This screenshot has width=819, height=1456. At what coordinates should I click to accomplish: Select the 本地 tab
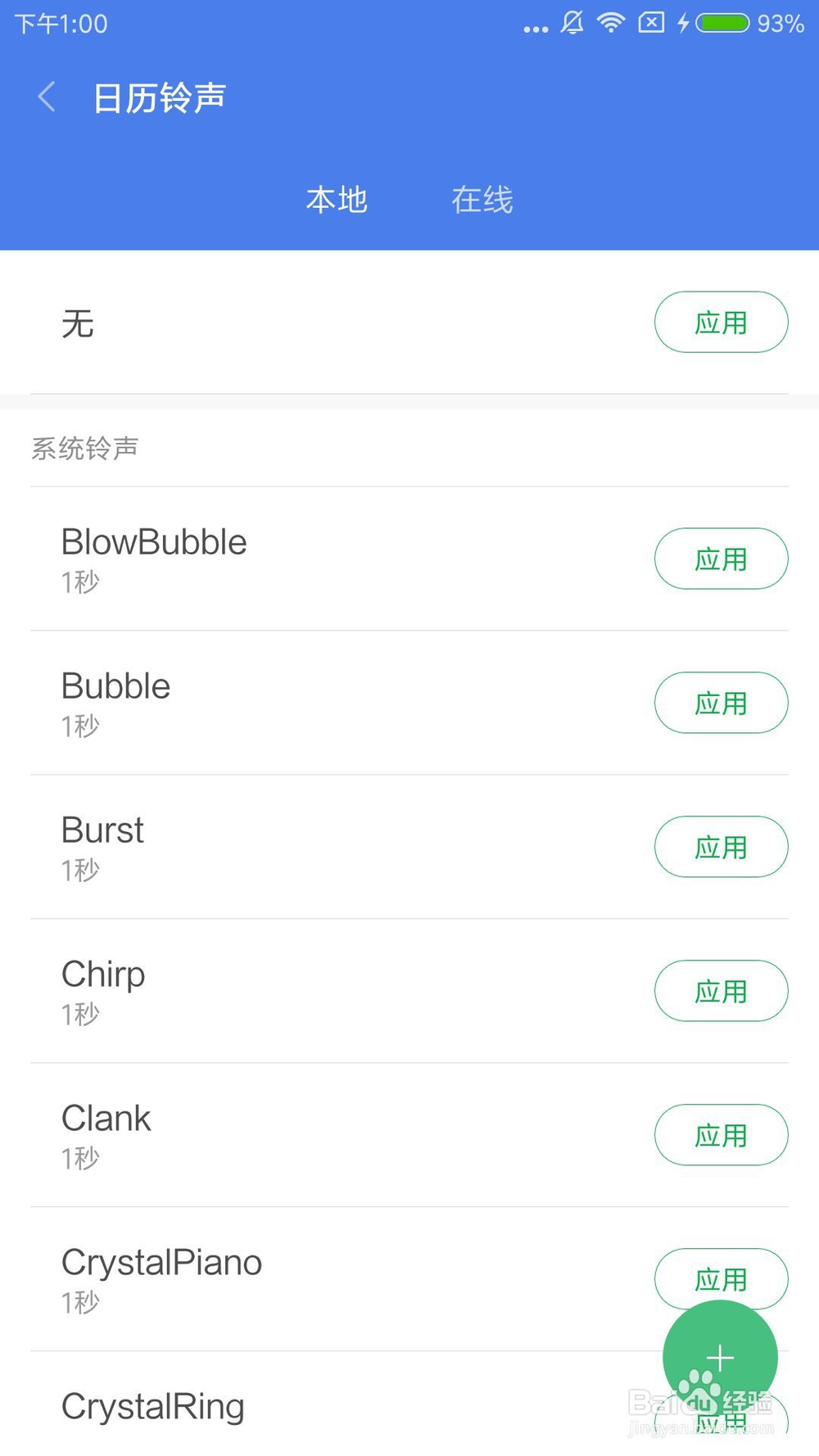click(337, 200)
